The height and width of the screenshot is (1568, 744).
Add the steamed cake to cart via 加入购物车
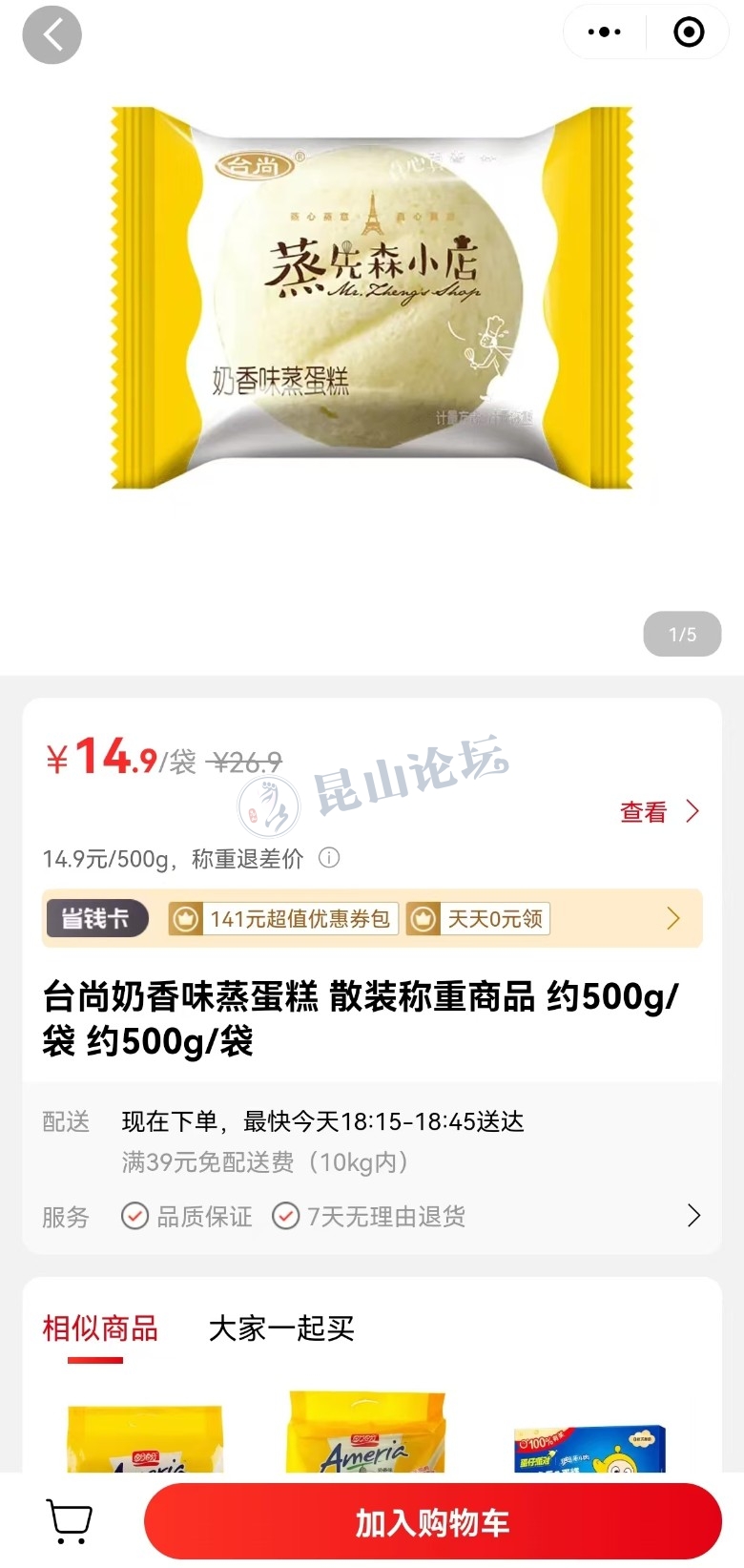click(432, 1522)
